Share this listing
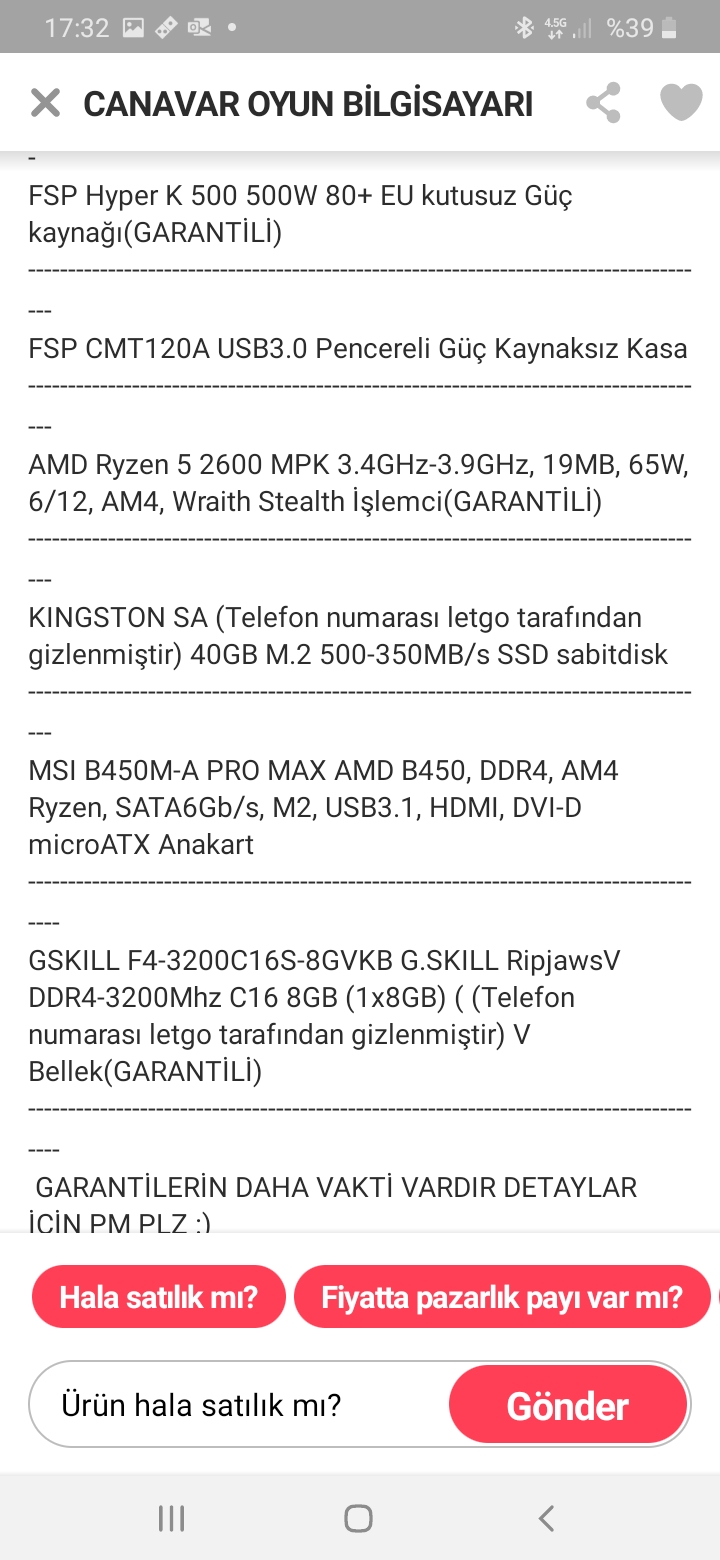Image resolution: width=720 pixels, height=1560 pixels. coord(603,103)
